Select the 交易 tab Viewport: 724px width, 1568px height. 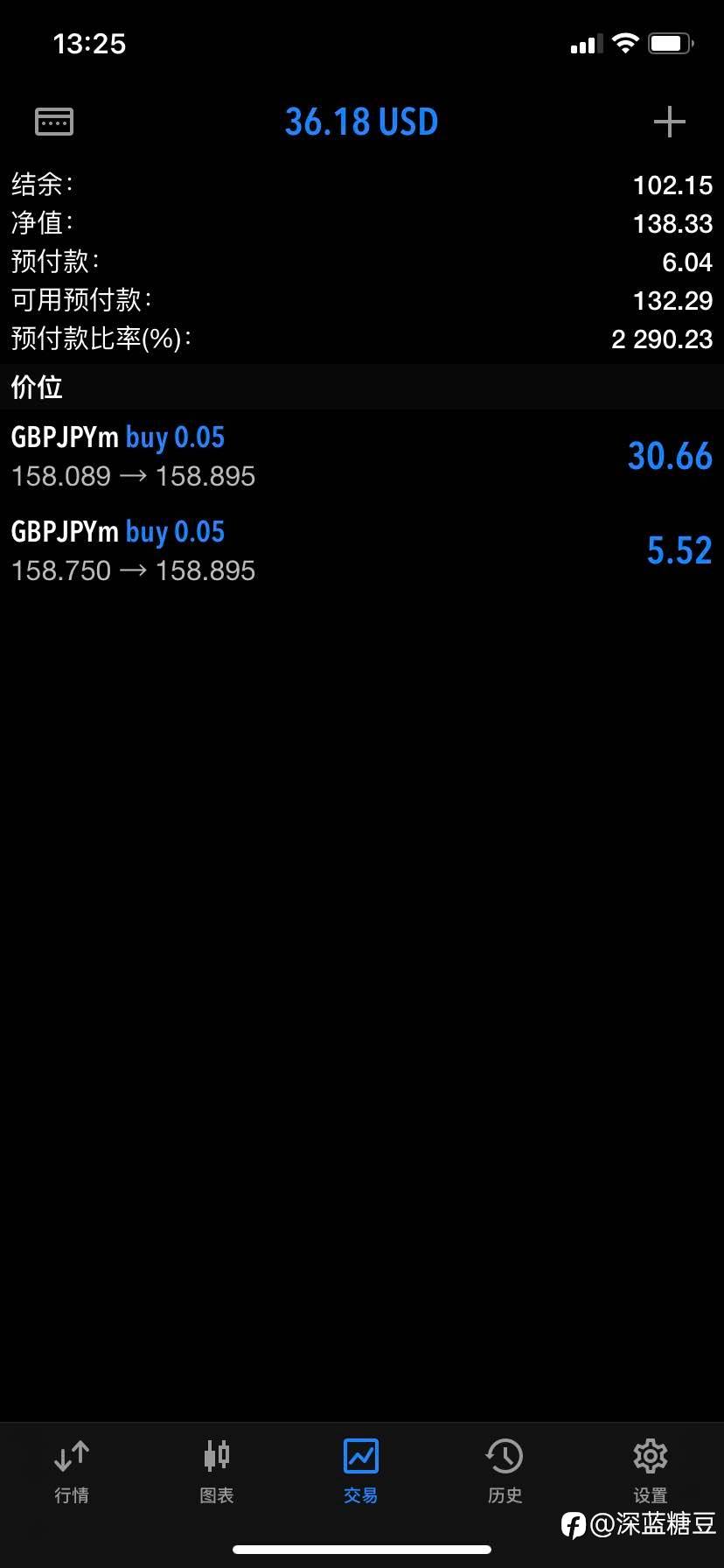[361, 1472]
